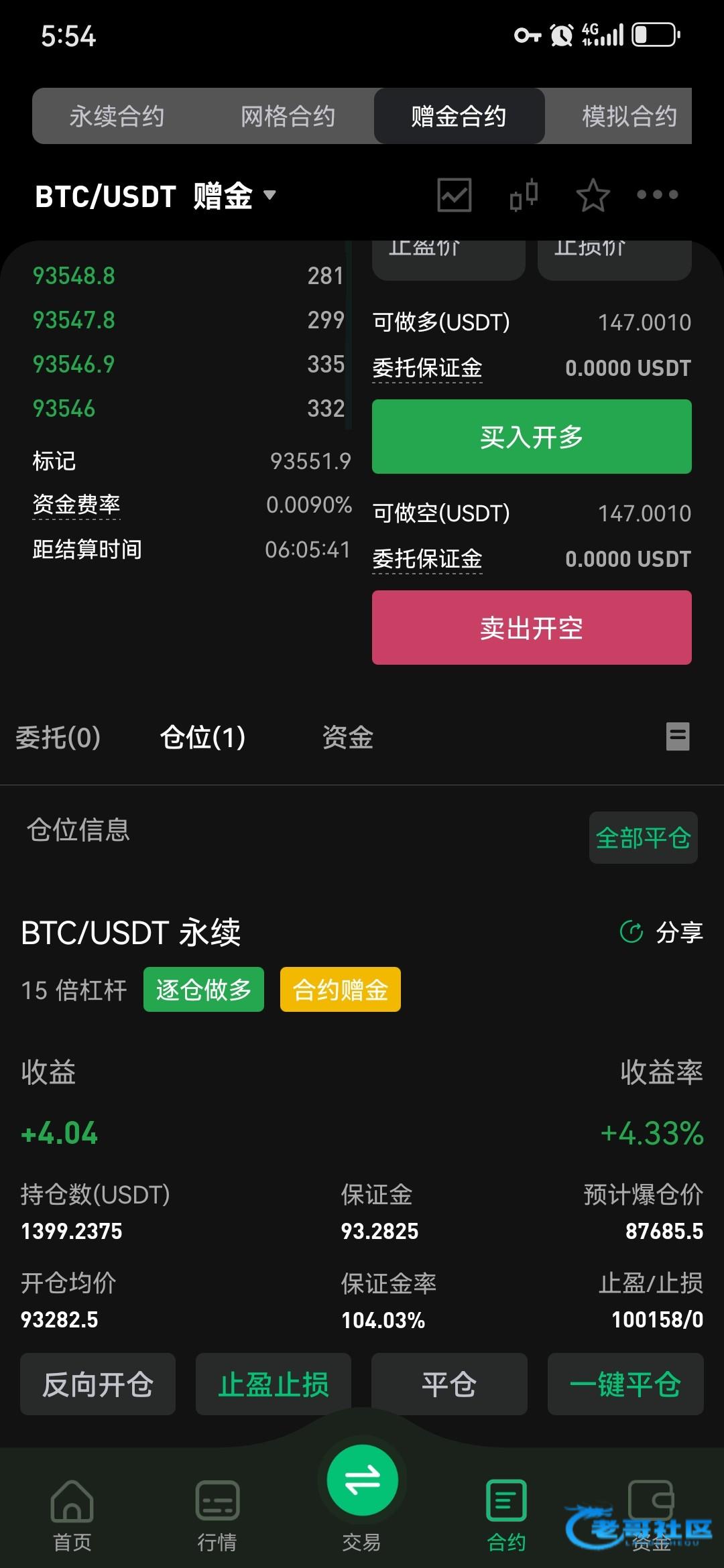Favorite this pair with the star icon
The image size is (724, 1568).
[593, 195]
